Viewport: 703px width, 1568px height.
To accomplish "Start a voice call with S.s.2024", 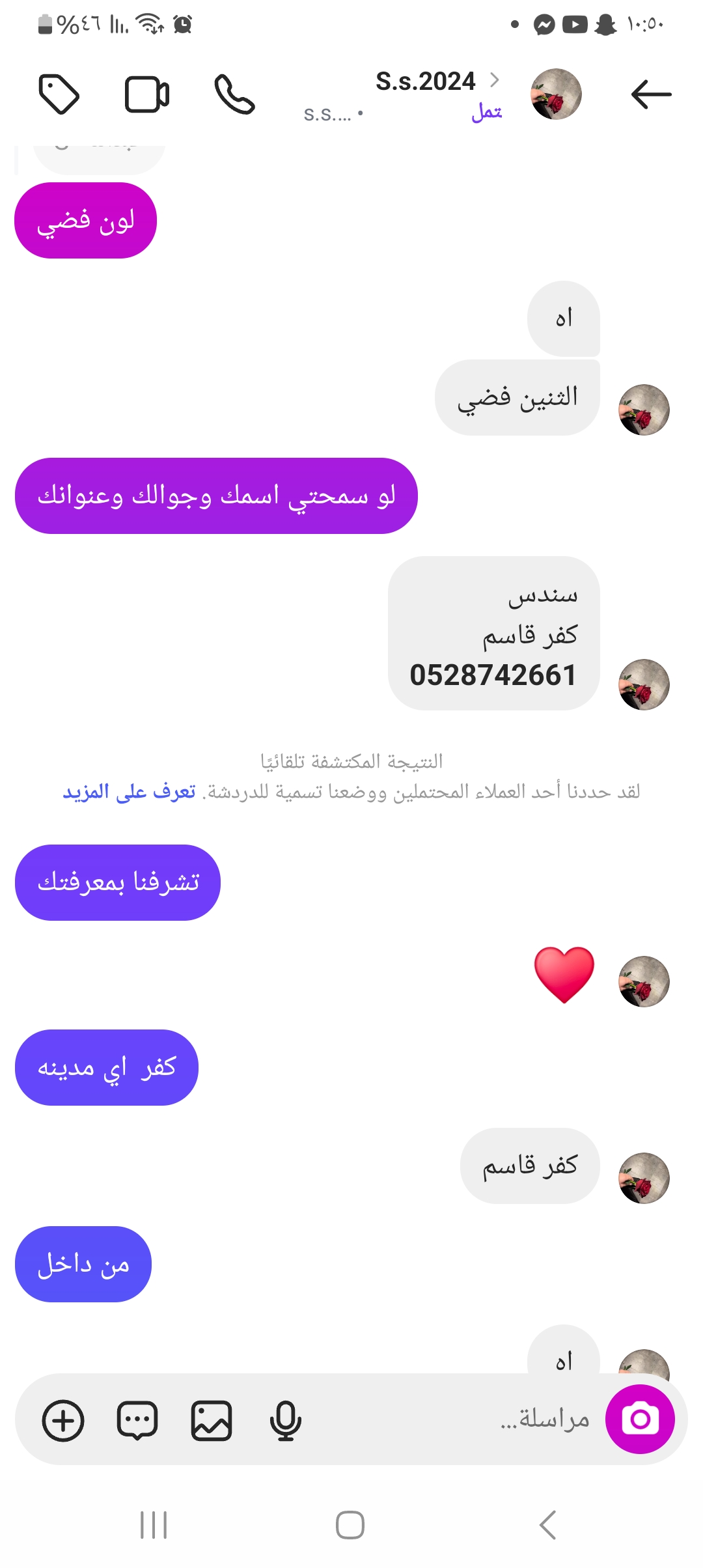I will point(234,94).
